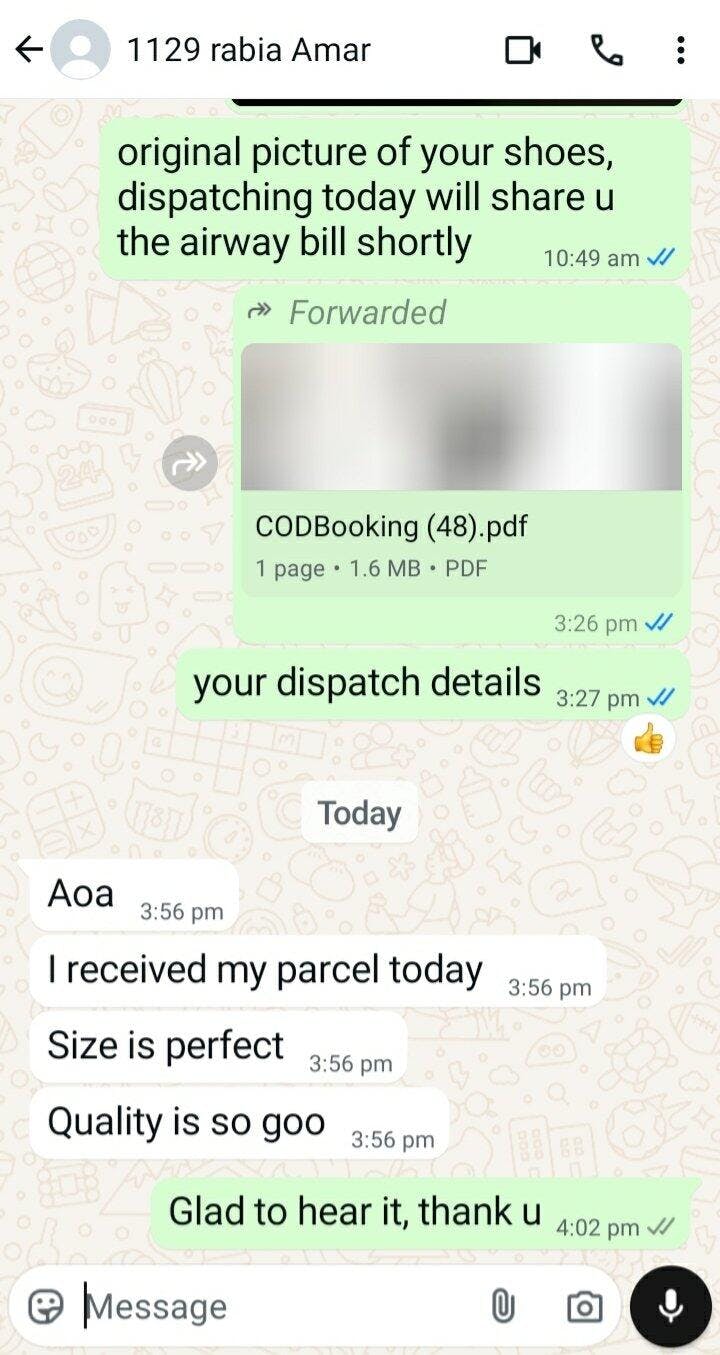Launch the camera from the message bar
The width and height of the screenshot is (720, 1355).
tap(584, 1306)
